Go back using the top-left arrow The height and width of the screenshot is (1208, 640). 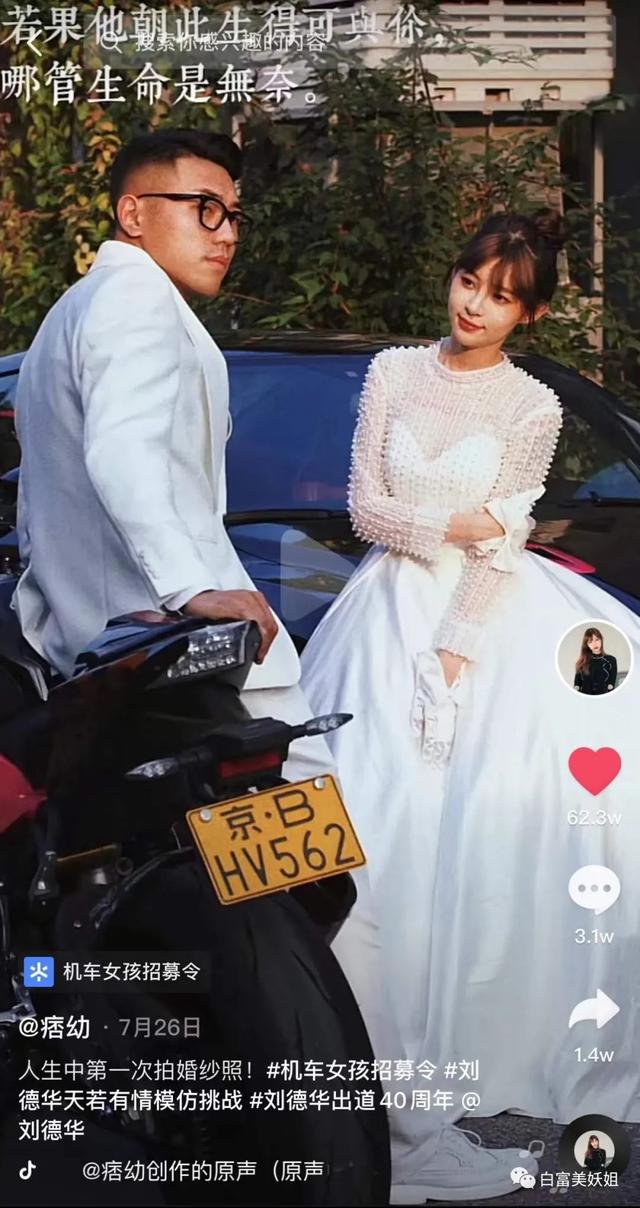click(x=33, y=44)
